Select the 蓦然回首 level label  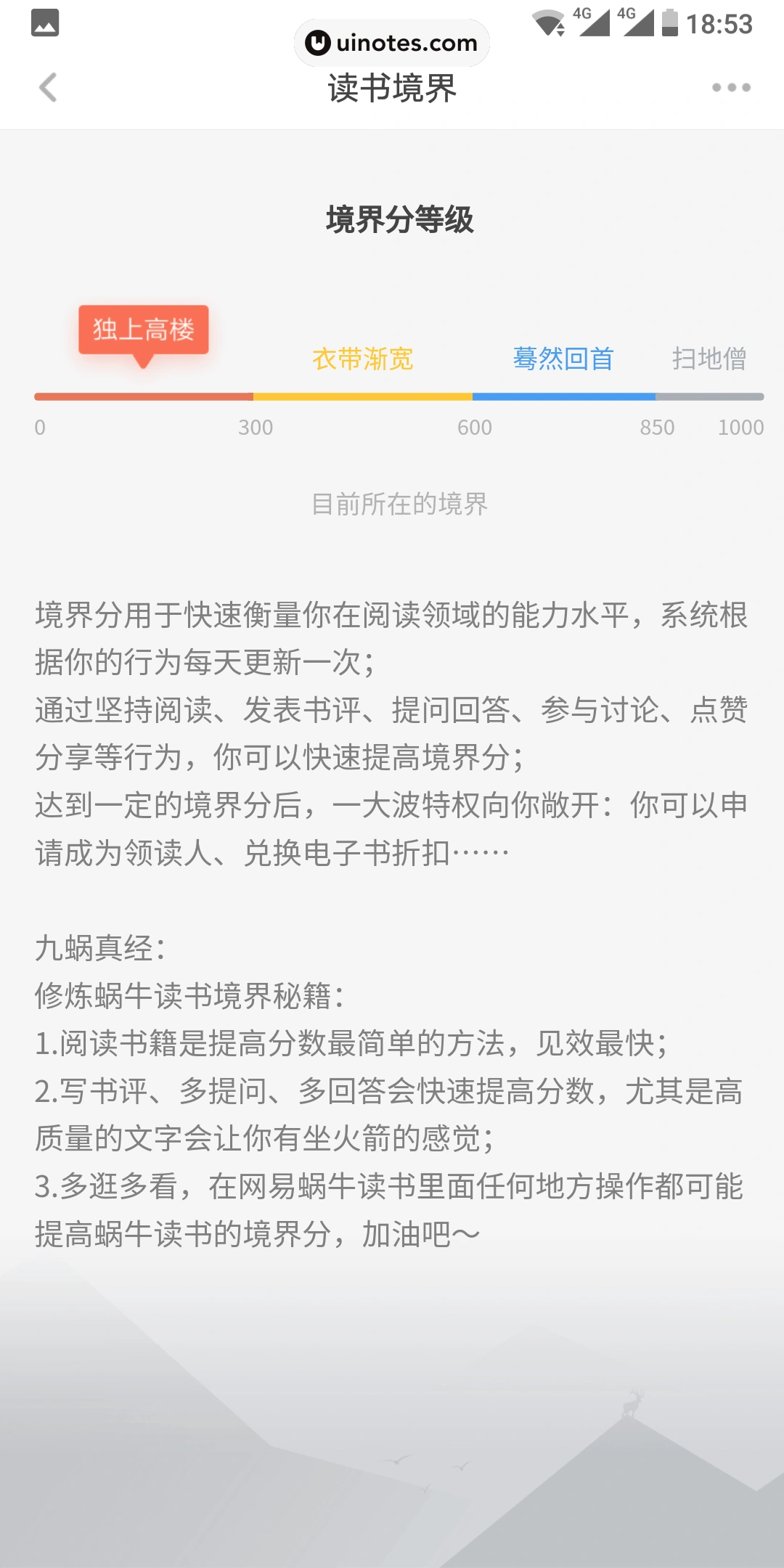tap(564, 359)
